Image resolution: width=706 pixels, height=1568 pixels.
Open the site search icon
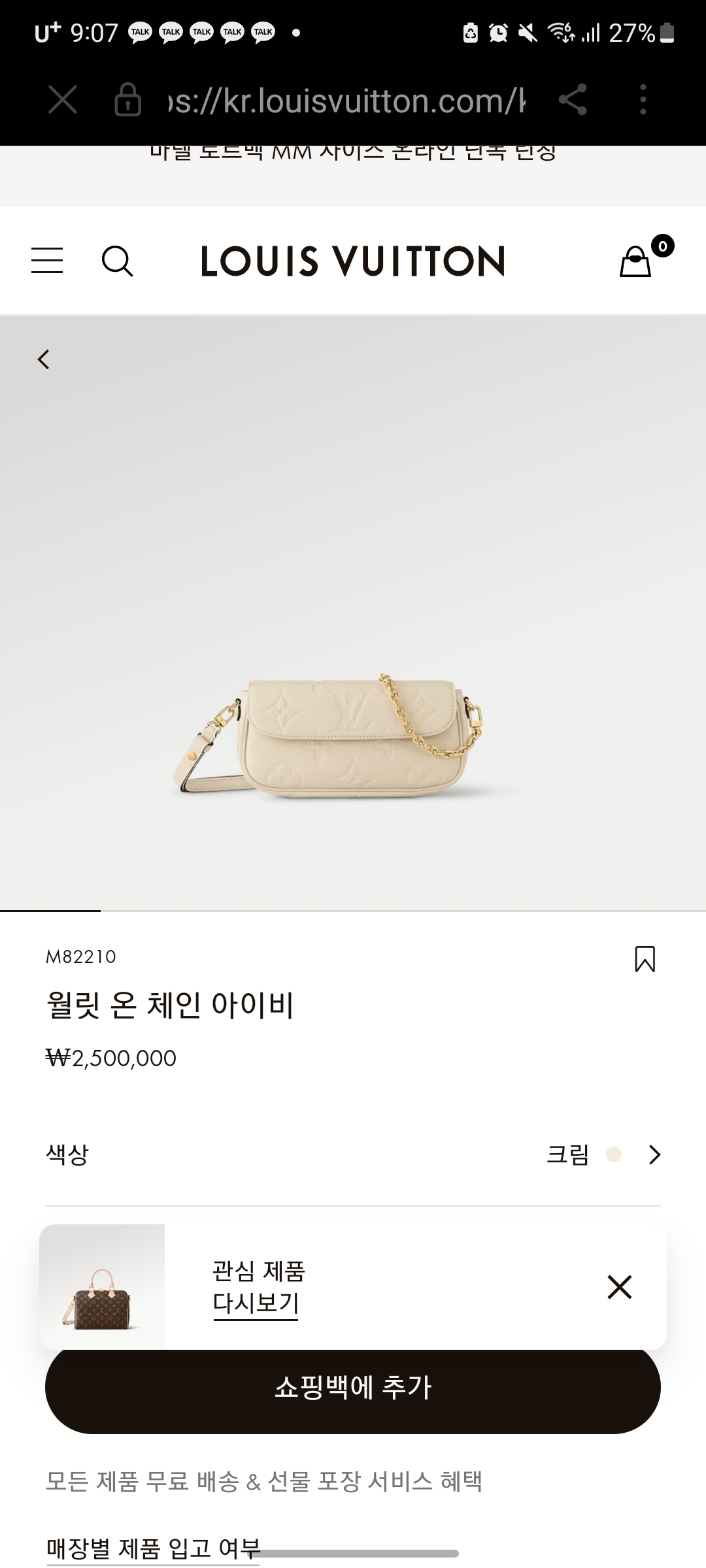[118, 261]
